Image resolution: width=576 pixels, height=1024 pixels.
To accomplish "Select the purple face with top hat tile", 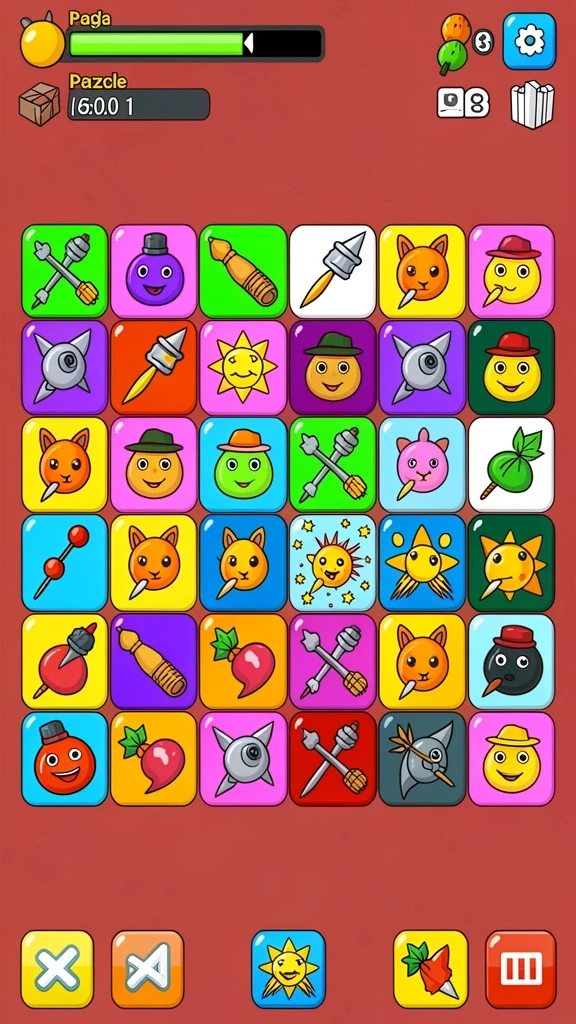I will coord(154,271).
